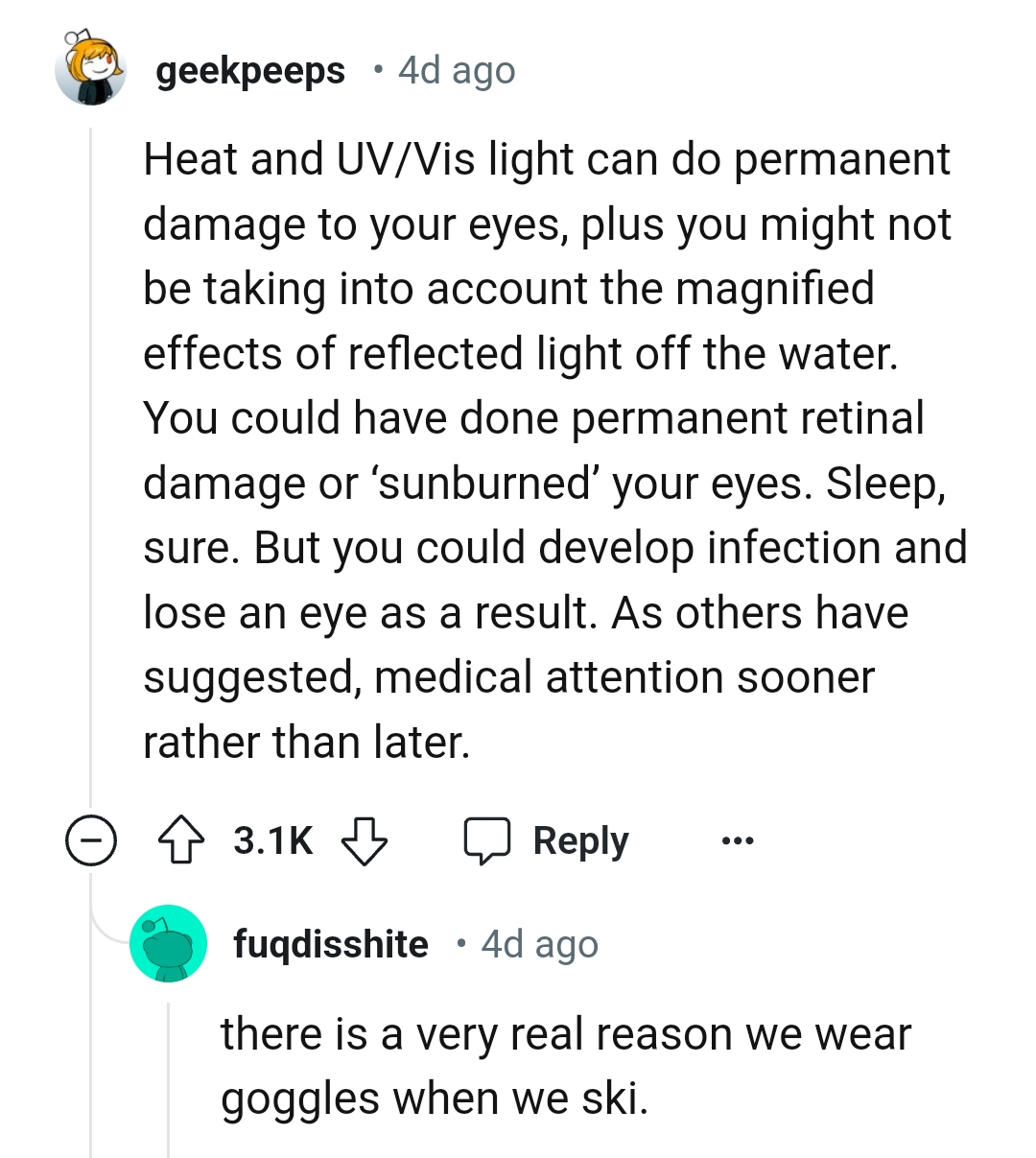1036x1158 pixels.
Task: View fuqdisshite's user profile
Action: click(330, 944)
